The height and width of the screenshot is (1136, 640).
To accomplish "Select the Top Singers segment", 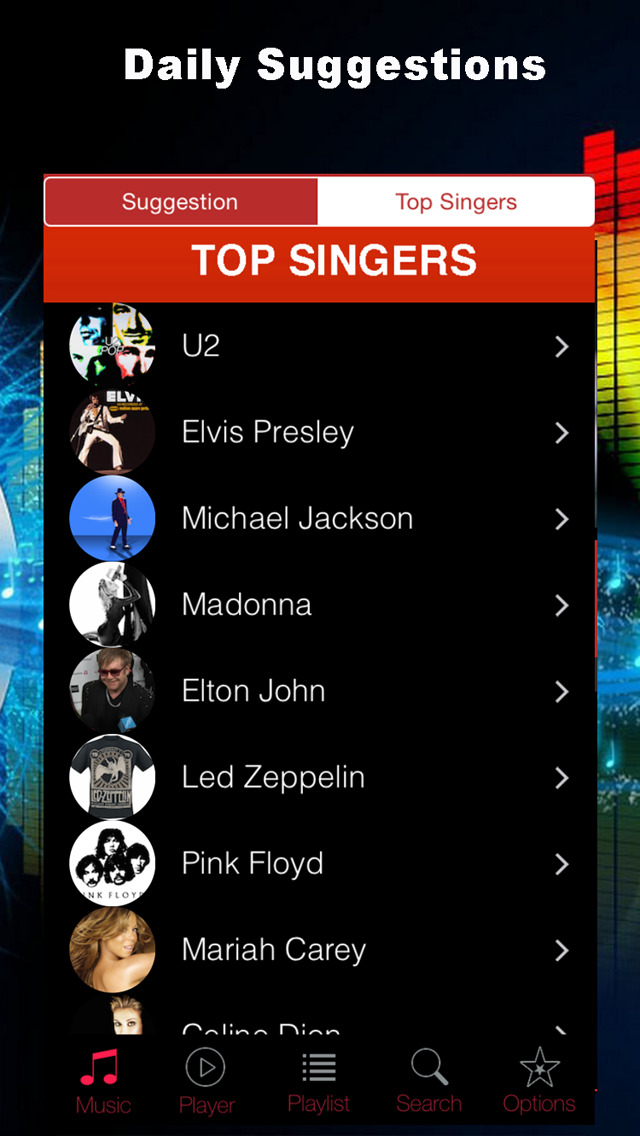I will 456,202.
